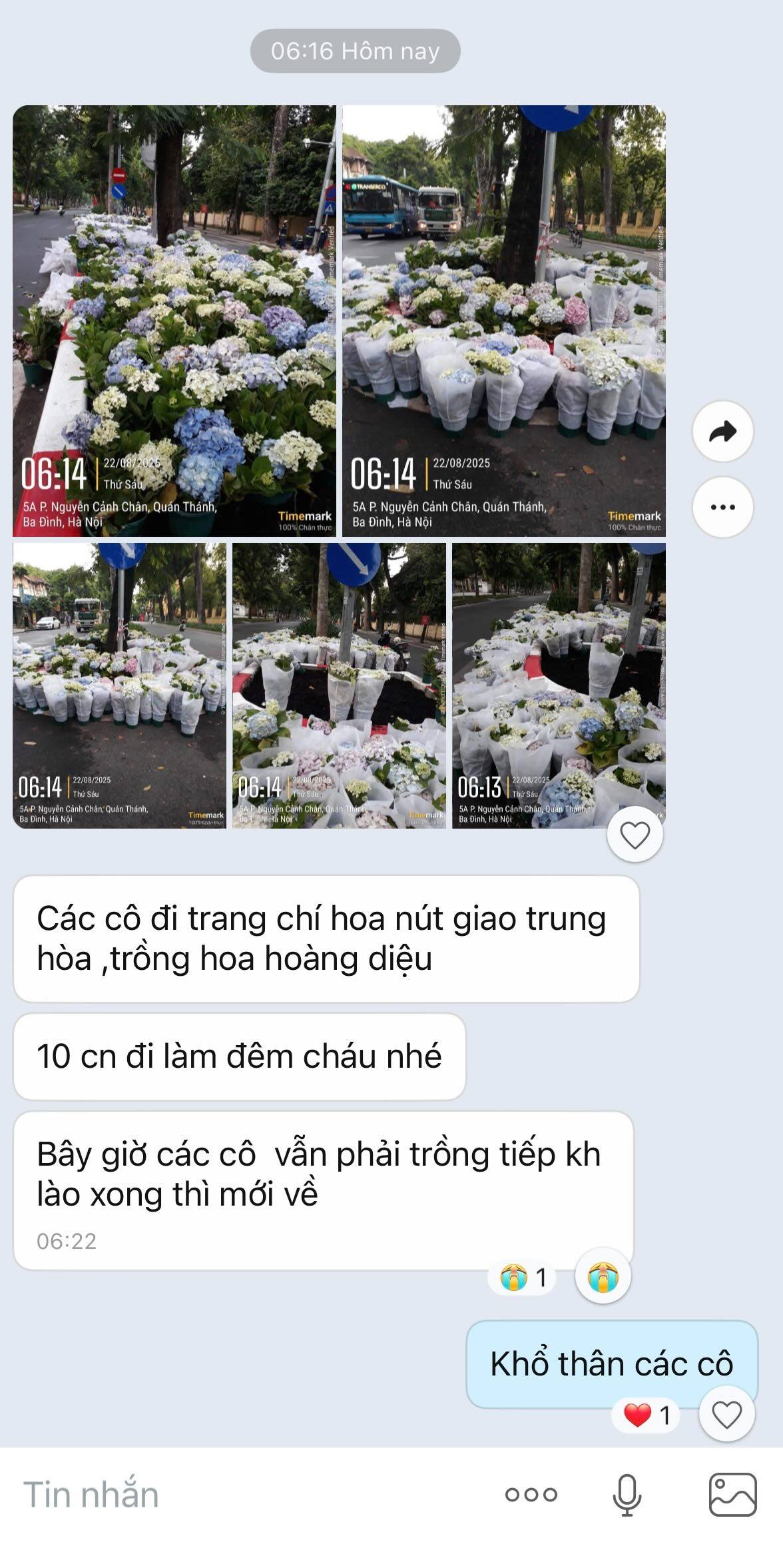
Task: Record a voice message with microphone
Action: [x=627, y=1494]
